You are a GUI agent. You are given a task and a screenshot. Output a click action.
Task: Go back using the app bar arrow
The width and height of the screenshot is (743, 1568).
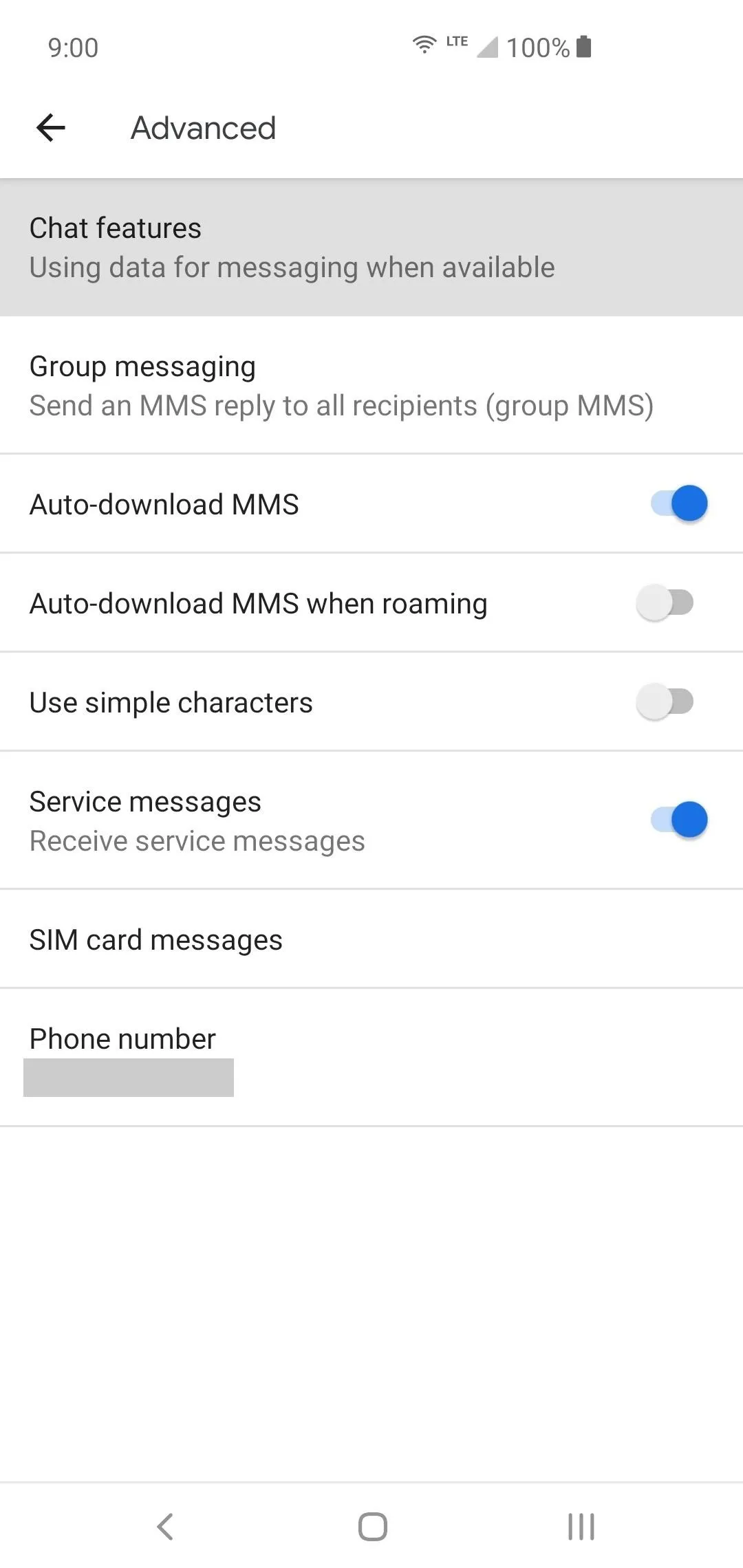[51, 128]
